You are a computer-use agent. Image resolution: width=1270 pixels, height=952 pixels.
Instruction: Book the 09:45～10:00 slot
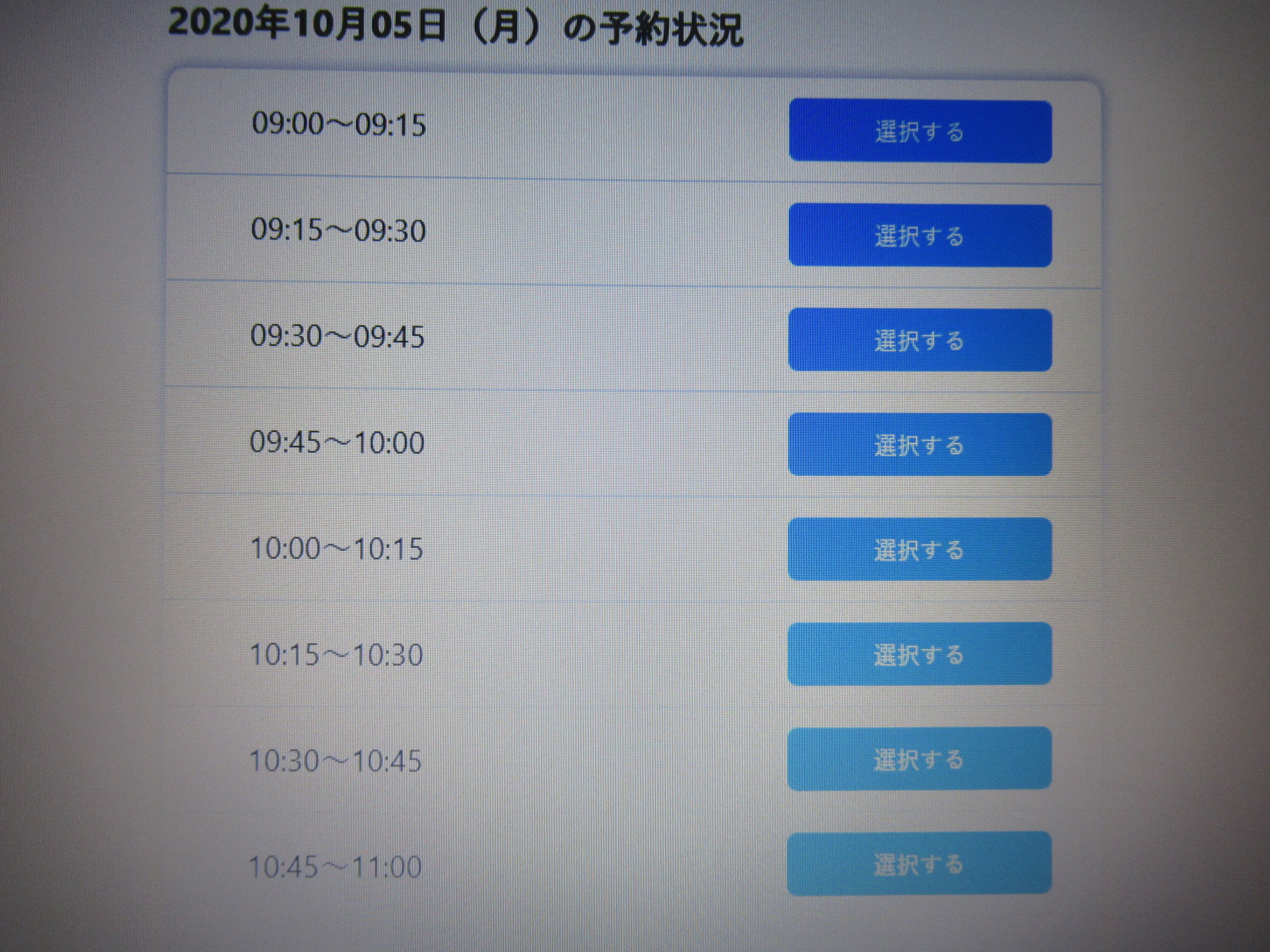920,444
